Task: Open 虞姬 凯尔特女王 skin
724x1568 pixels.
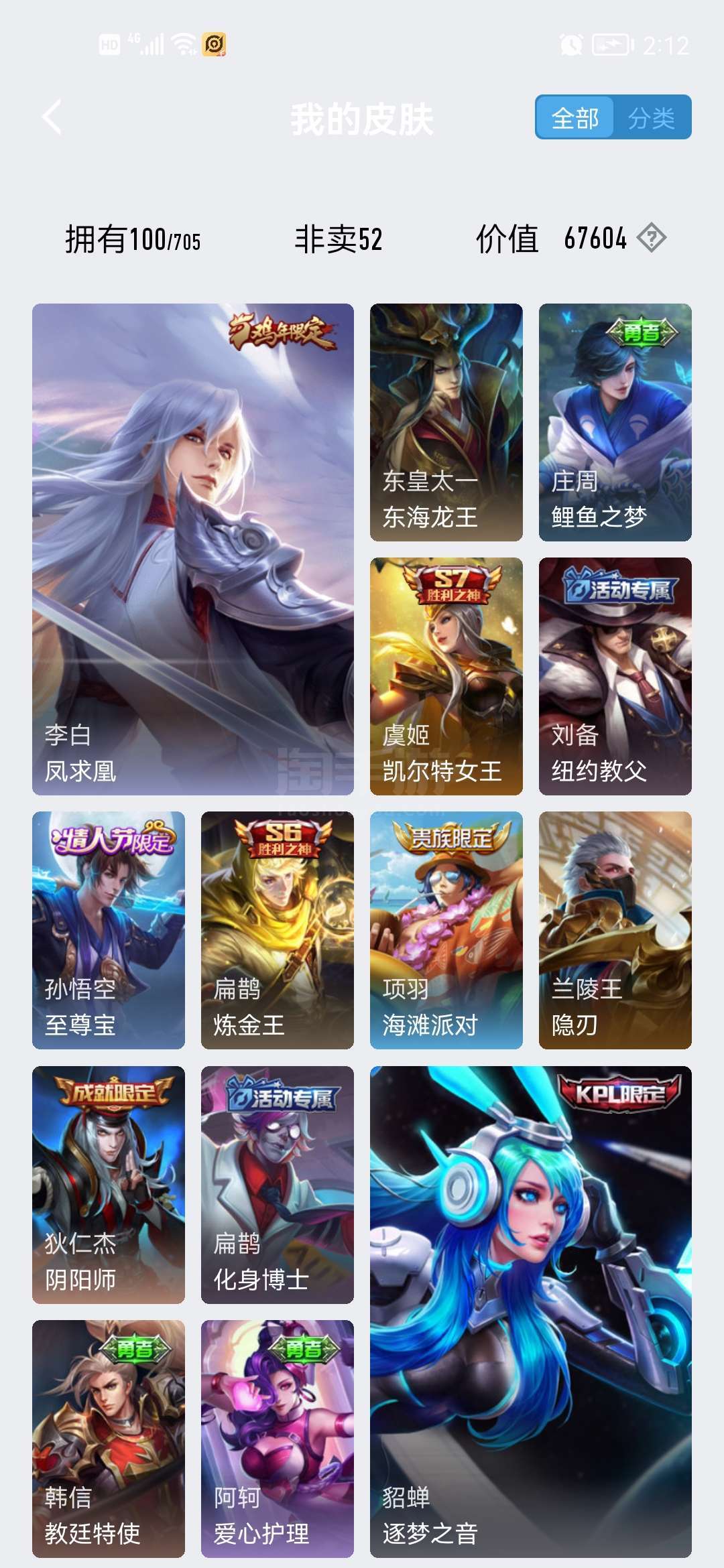Action: point(446,676)
